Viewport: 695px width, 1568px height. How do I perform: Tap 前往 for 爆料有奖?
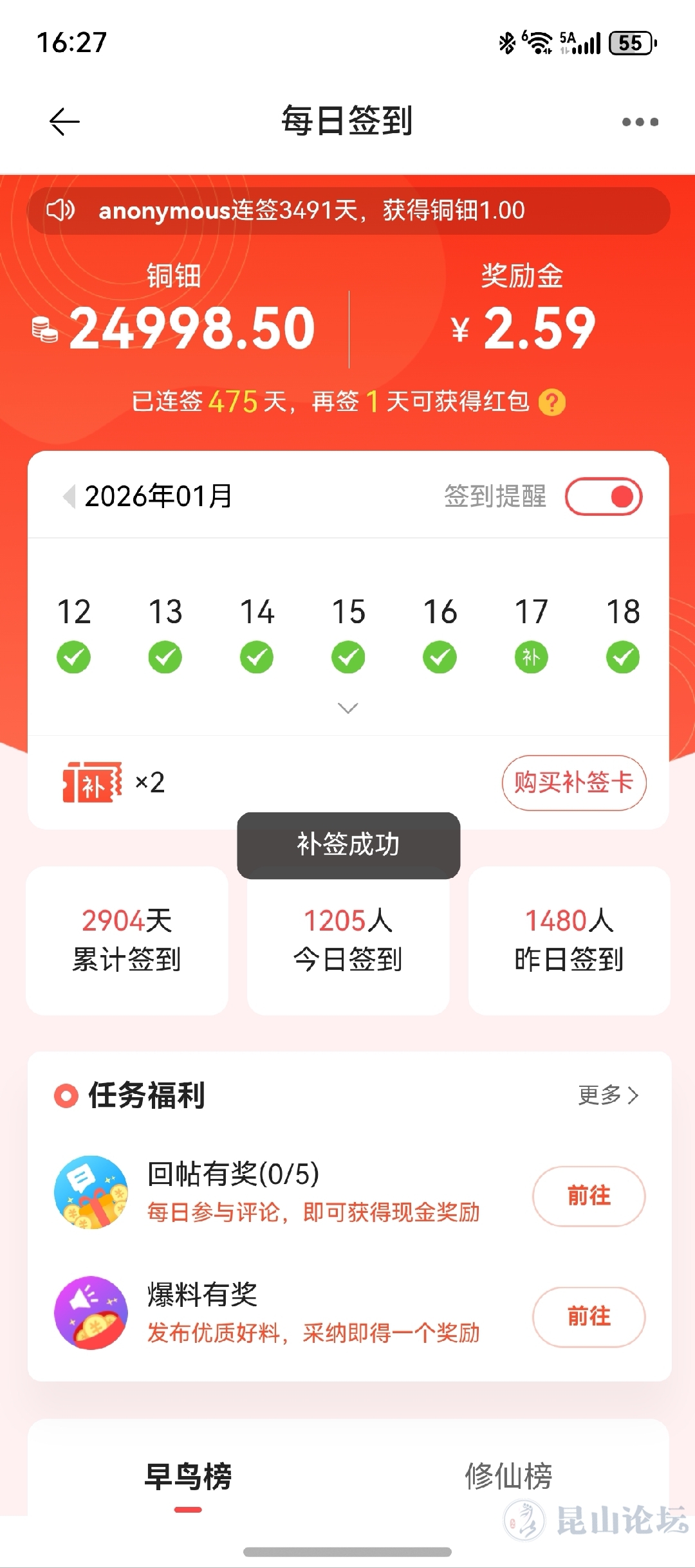[x=588, y=1317]
